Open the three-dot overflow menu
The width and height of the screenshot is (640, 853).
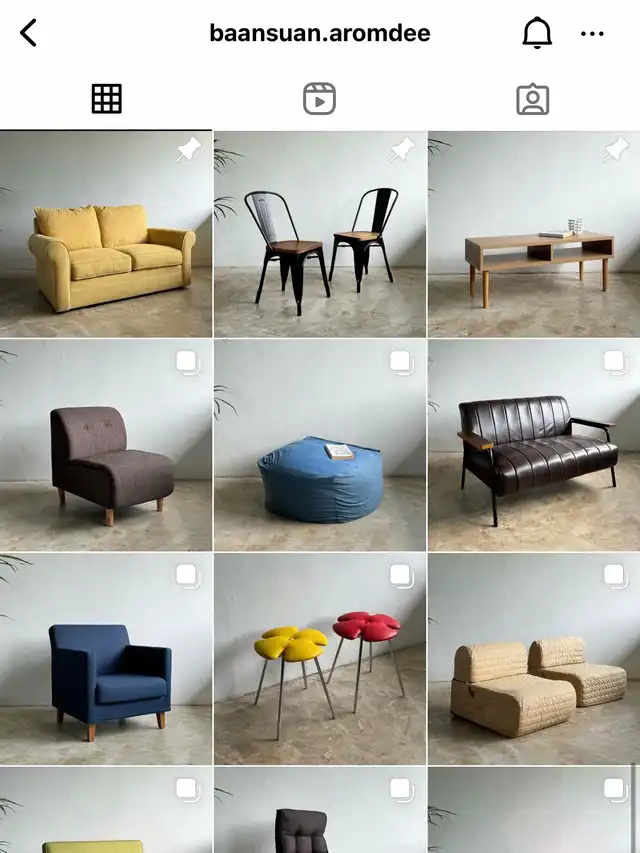click(592, 33)
